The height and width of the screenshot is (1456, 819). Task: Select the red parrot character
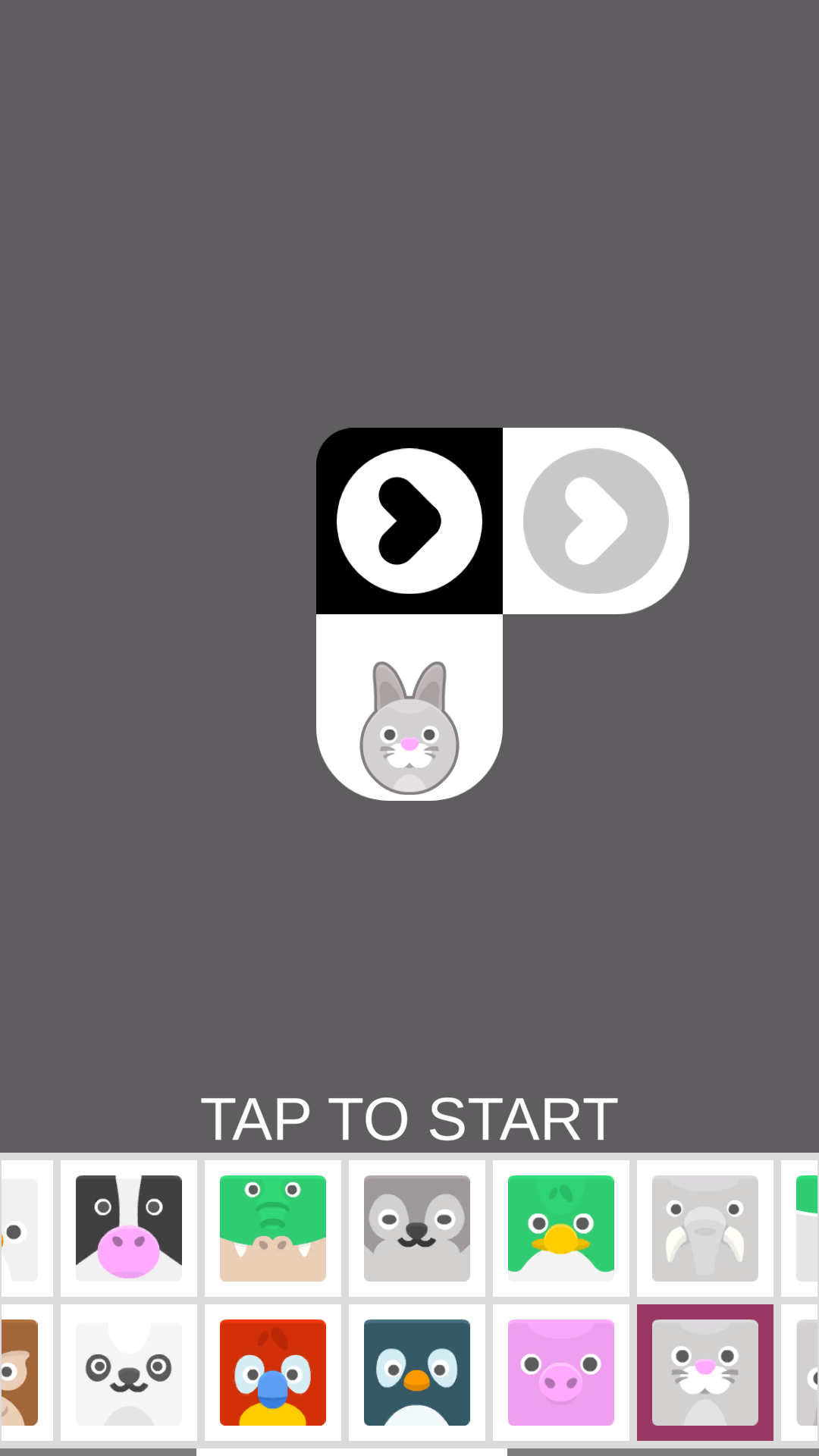tap(272, 1373)
